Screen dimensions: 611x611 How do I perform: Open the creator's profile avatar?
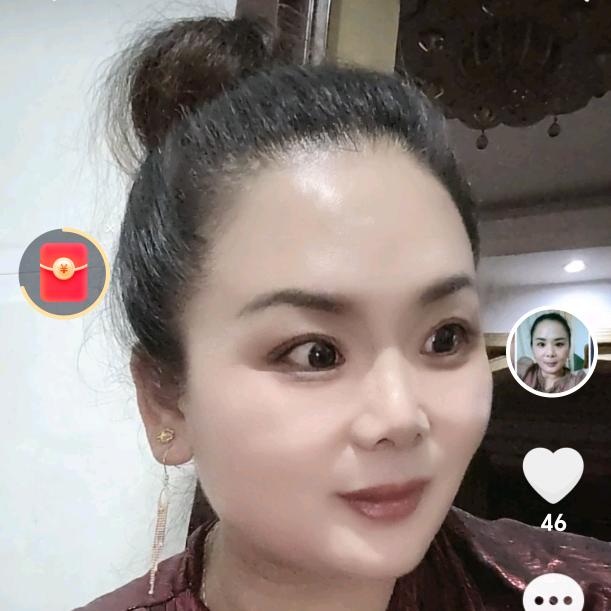click(x=552, y=351)
